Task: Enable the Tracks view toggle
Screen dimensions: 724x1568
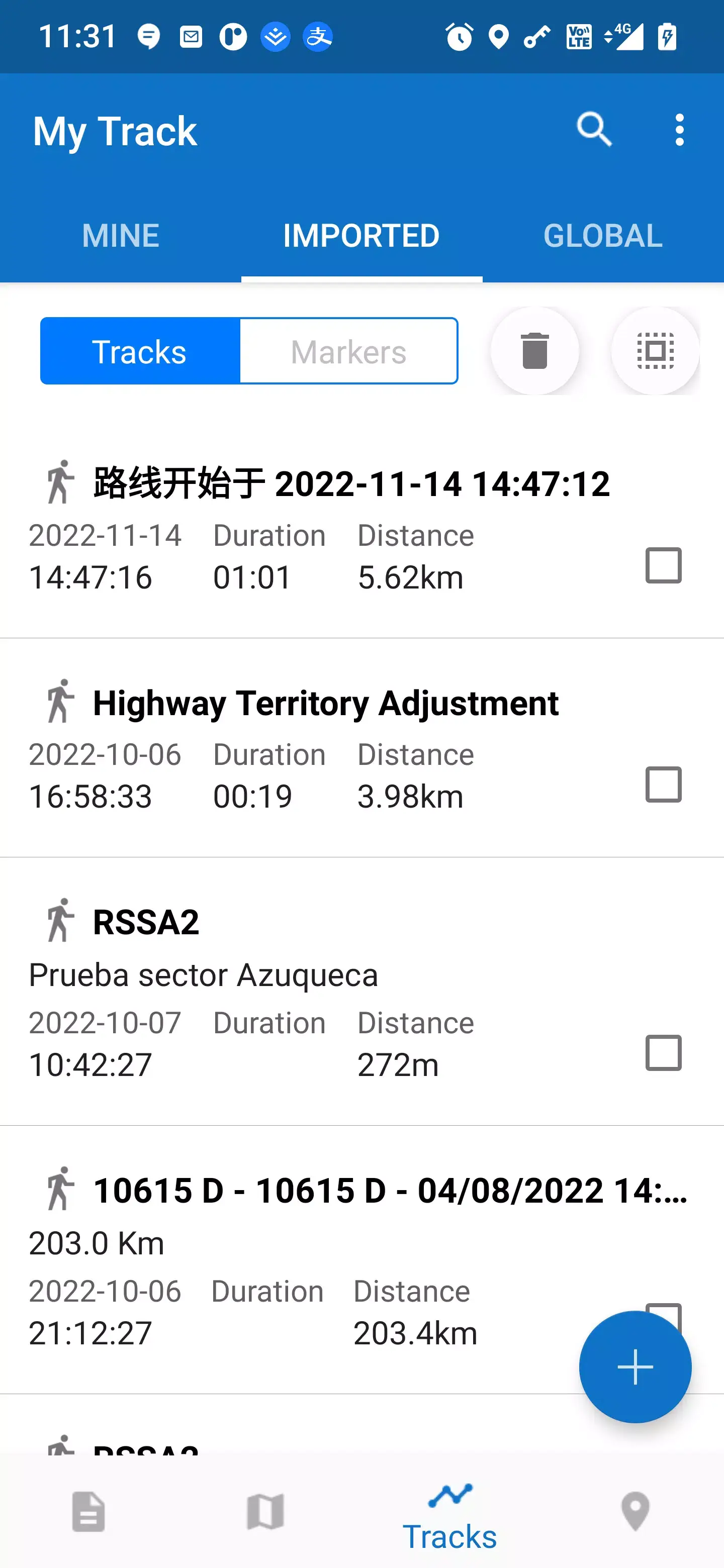Action: (x=139, y=351)
